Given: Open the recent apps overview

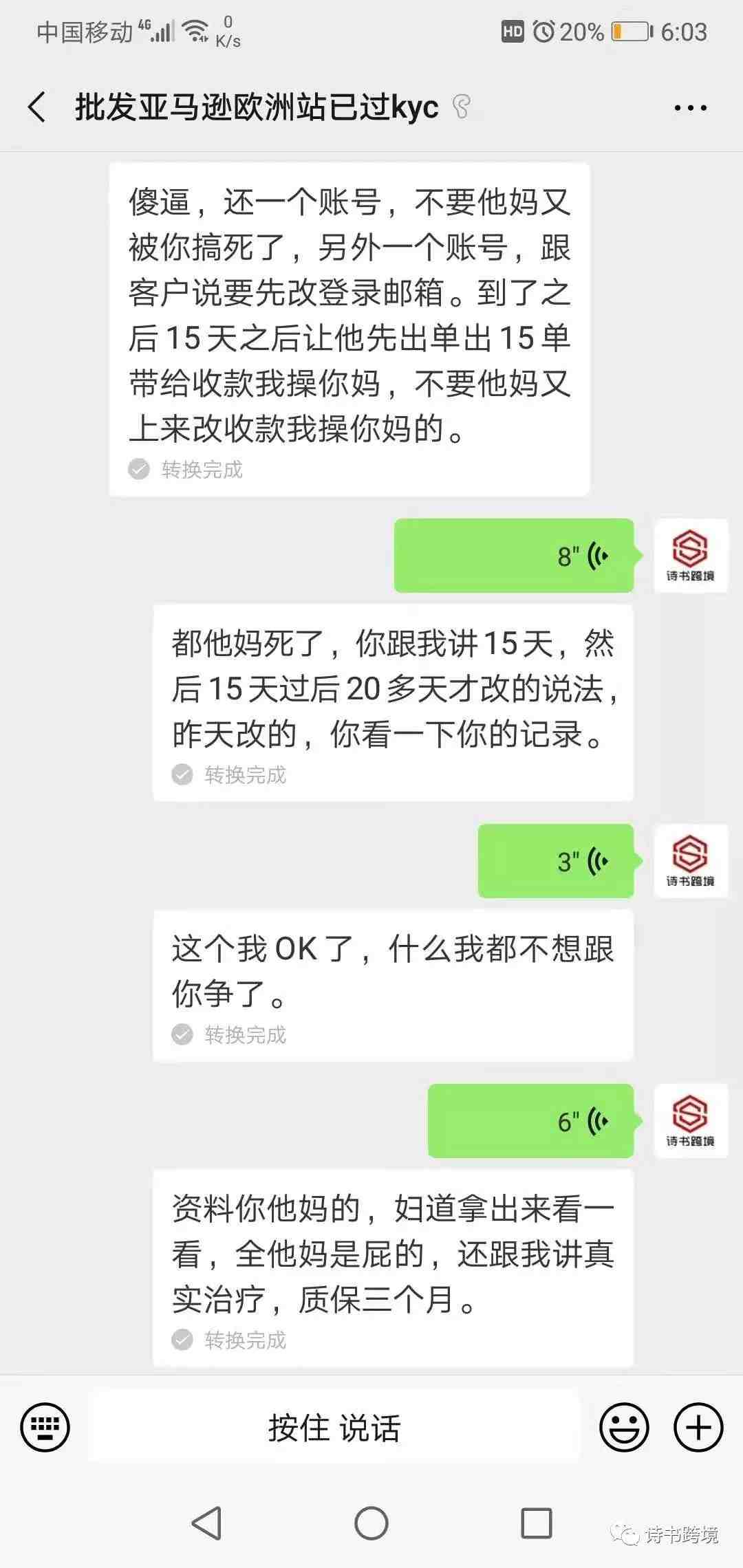Looking at the screenshot, I should point(537,1523).
